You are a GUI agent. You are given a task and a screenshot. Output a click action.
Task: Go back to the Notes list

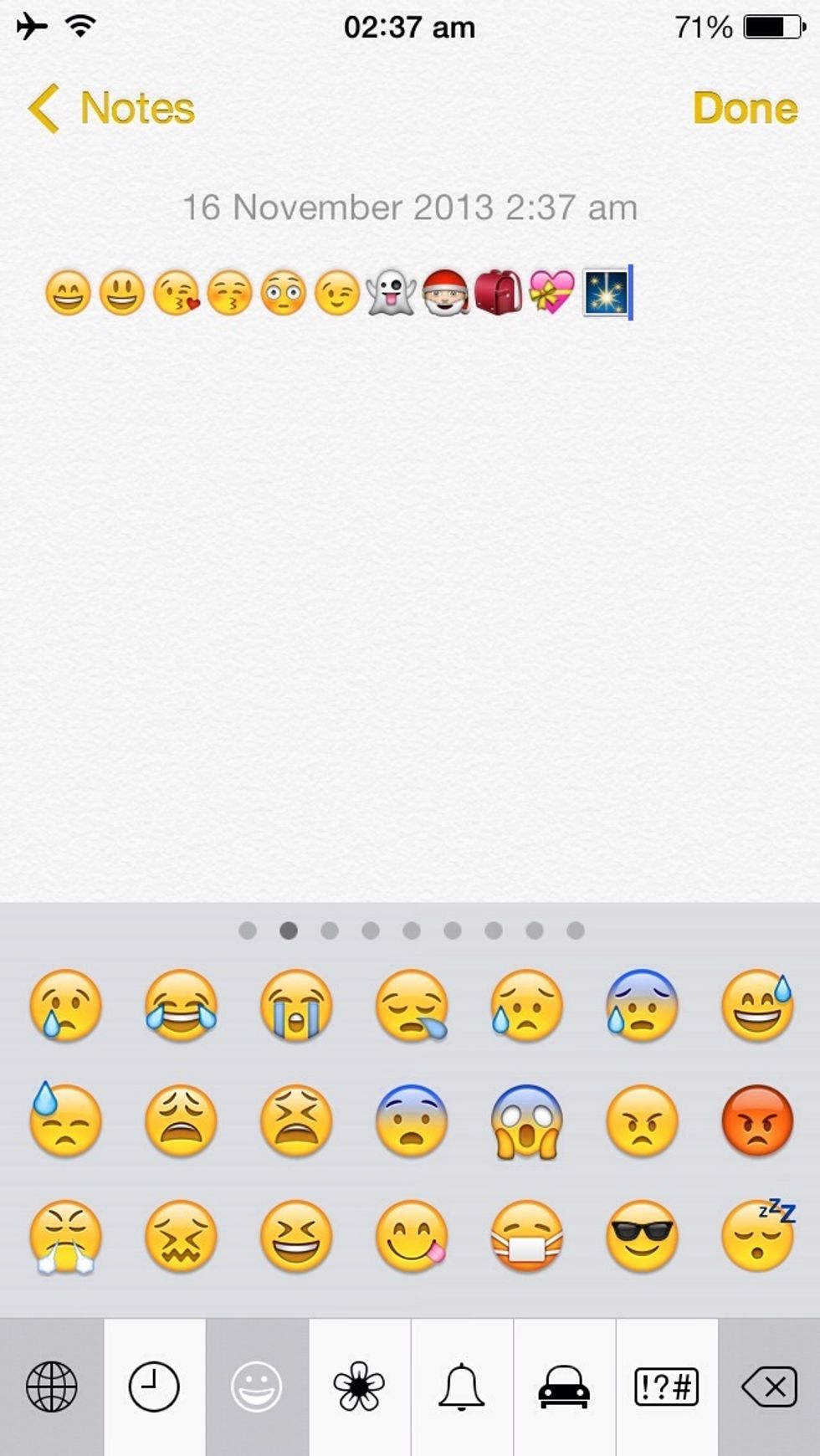(x=113, y=109)
